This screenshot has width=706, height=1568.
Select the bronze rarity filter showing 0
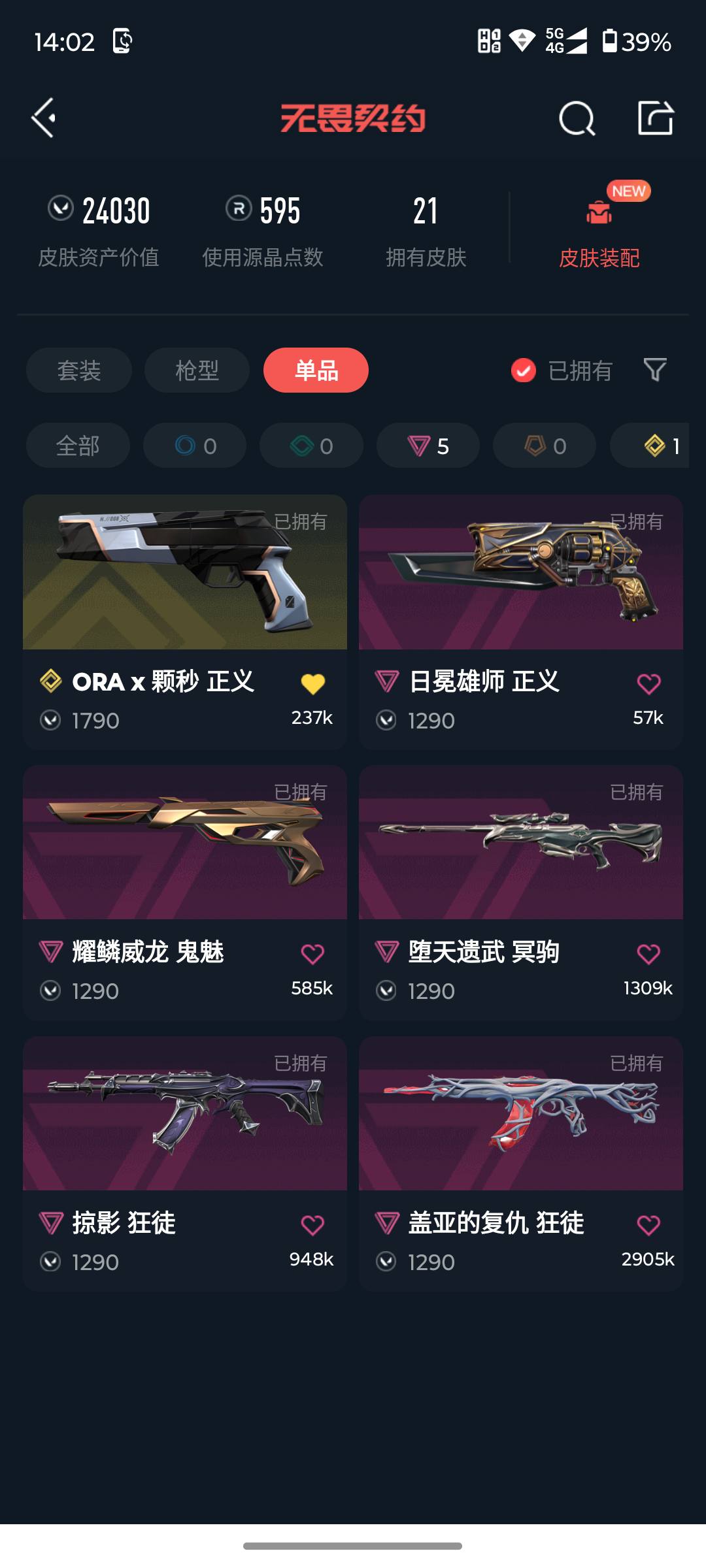[x=544, y=446]
